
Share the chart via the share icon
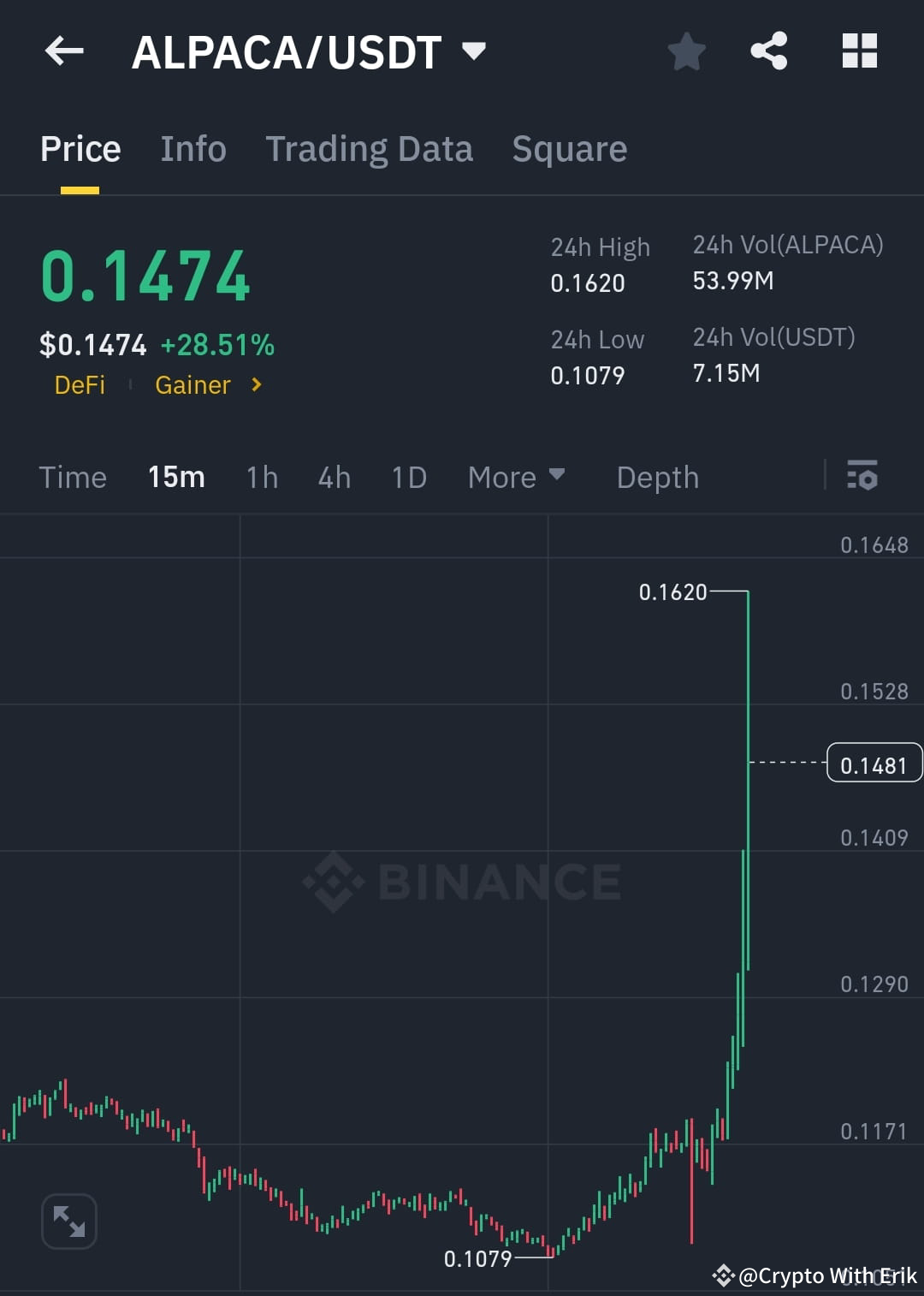tap(769, 51)
